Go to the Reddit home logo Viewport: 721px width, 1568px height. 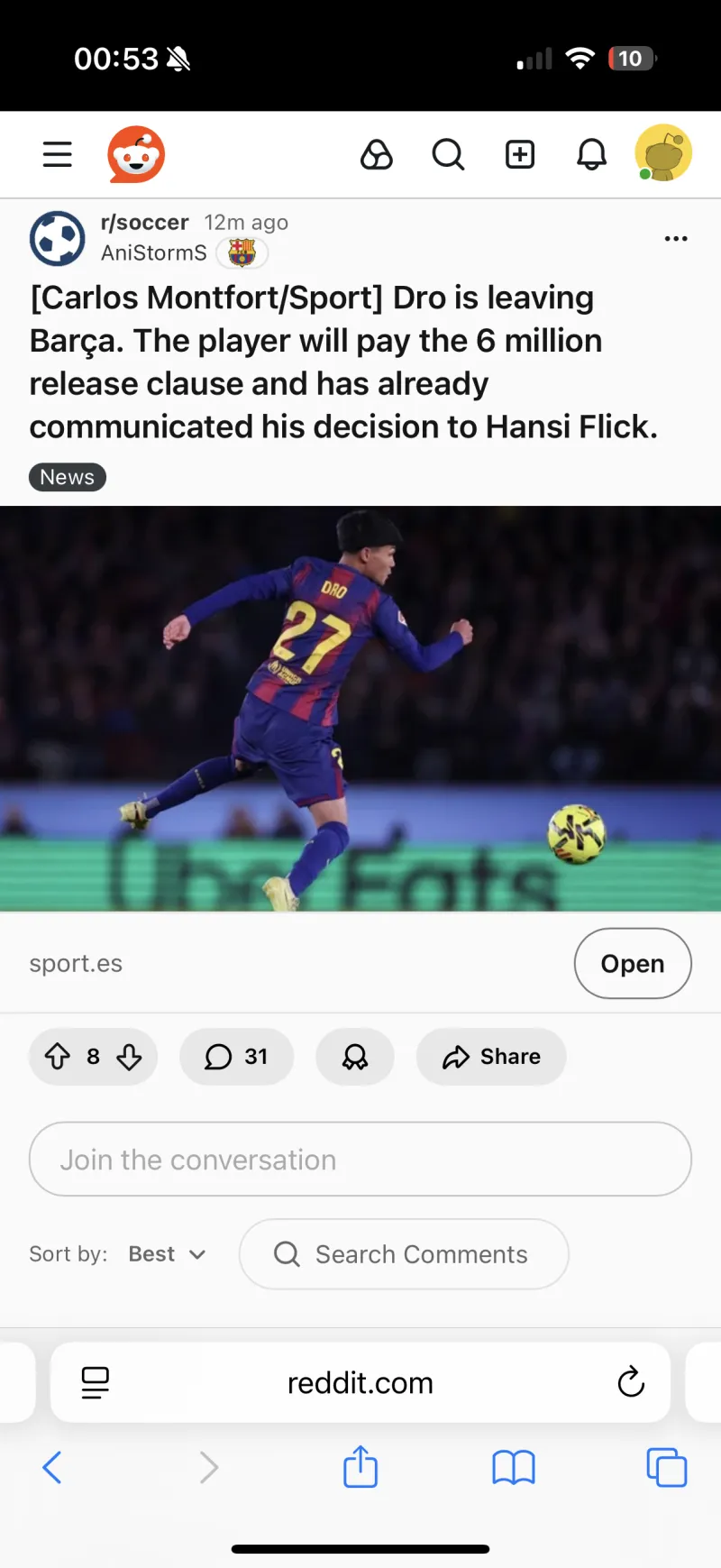136,154
